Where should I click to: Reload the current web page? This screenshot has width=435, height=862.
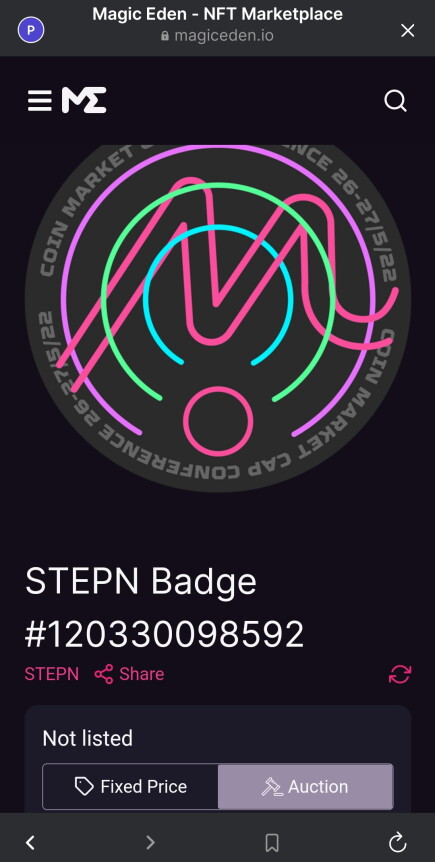[x=397, y=842]
